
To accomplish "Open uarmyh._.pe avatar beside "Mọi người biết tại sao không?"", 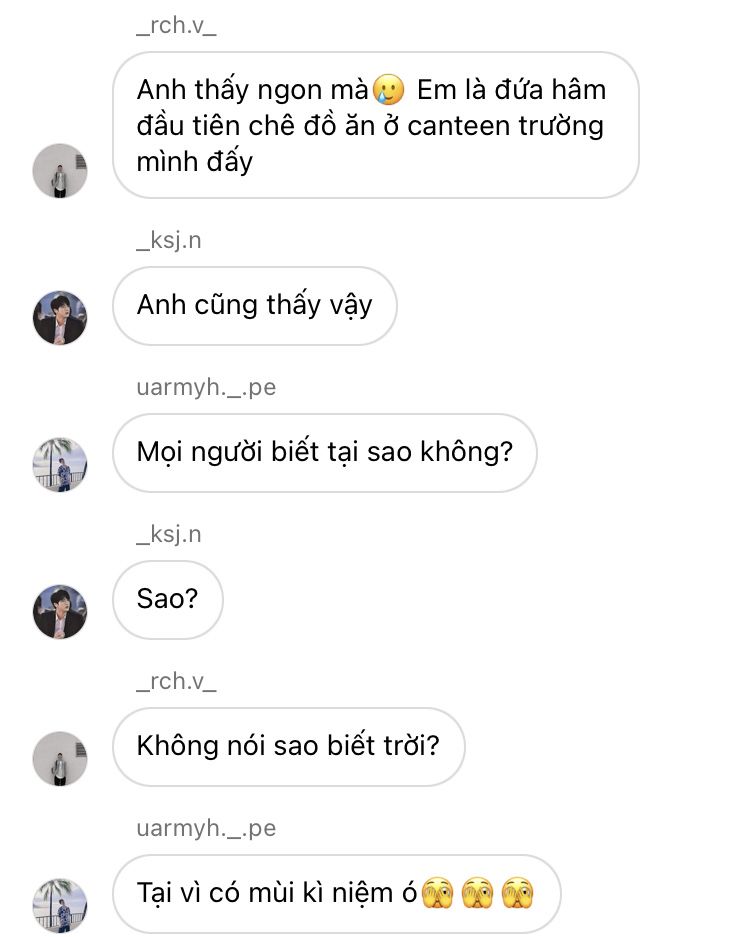I will pos(60,465).
